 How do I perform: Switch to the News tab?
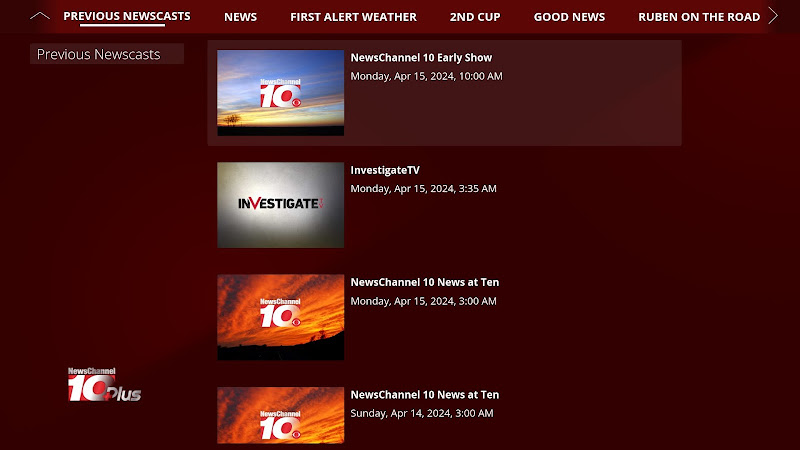pyautogui.click(x=240, y=17)
